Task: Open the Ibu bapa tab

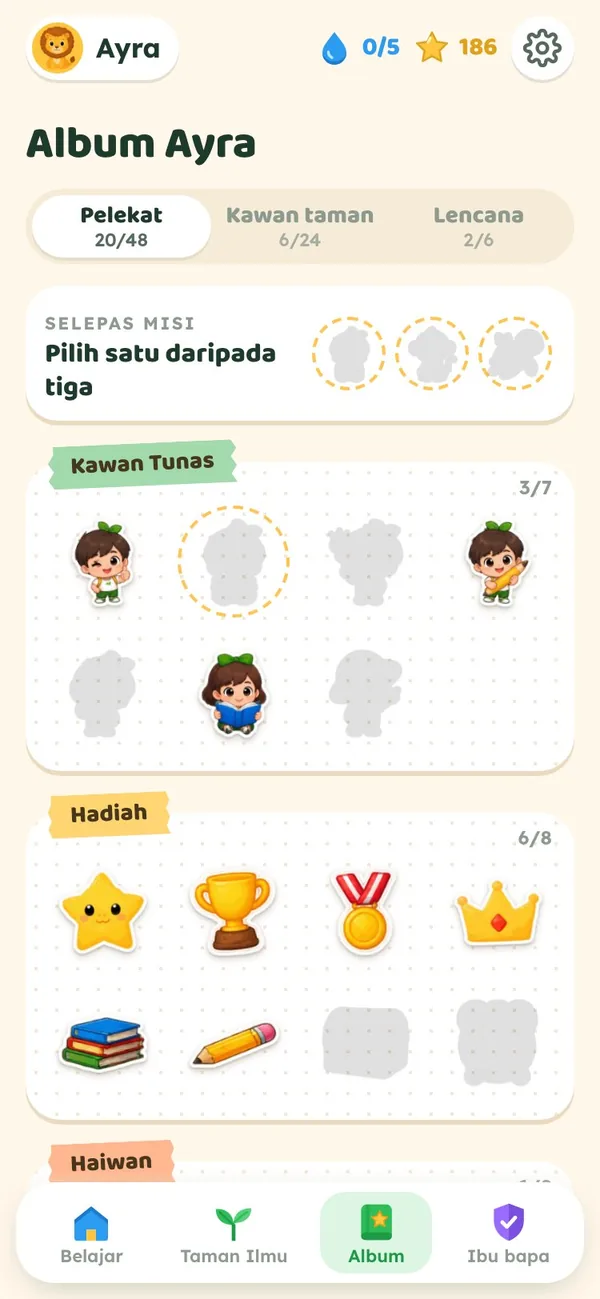Action: (x=508, y=1235)
